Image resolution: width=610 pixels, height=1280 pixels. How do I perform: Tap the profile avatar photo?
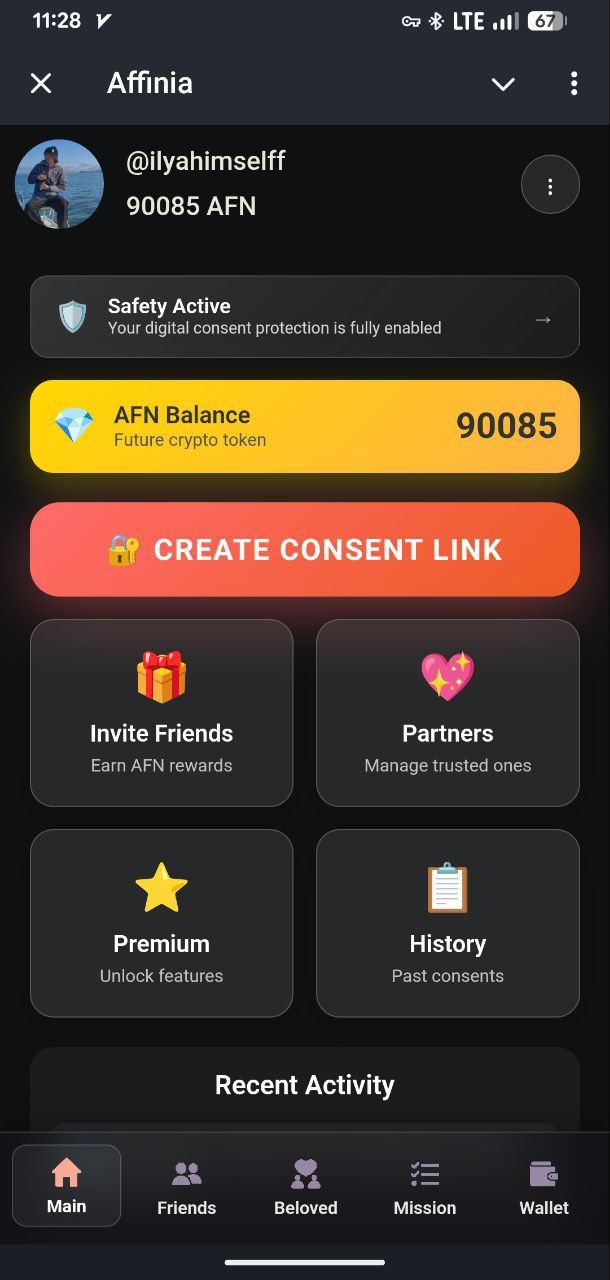59,184
